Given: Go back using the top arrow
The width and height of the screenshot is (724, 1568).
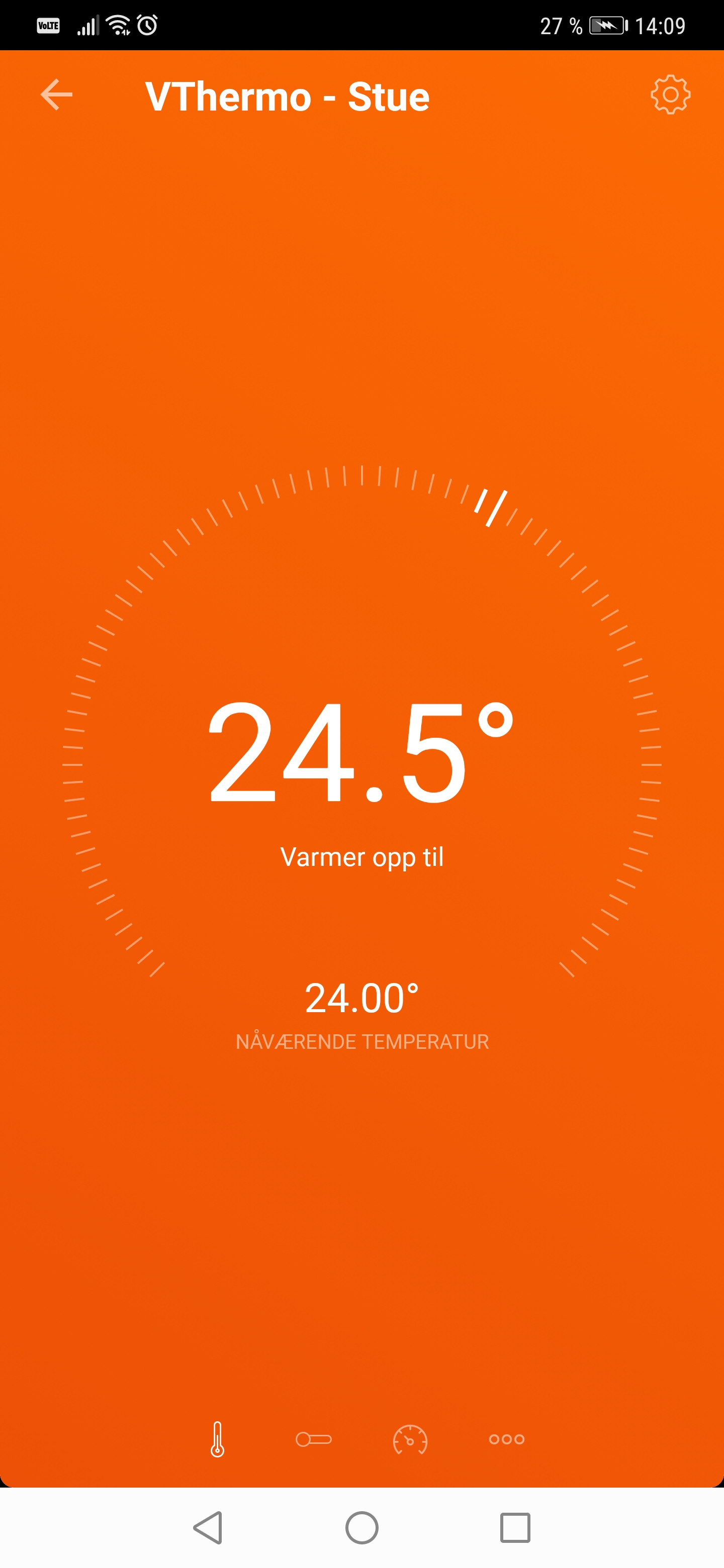Looking at the screenshot, I should coord(57,95).
